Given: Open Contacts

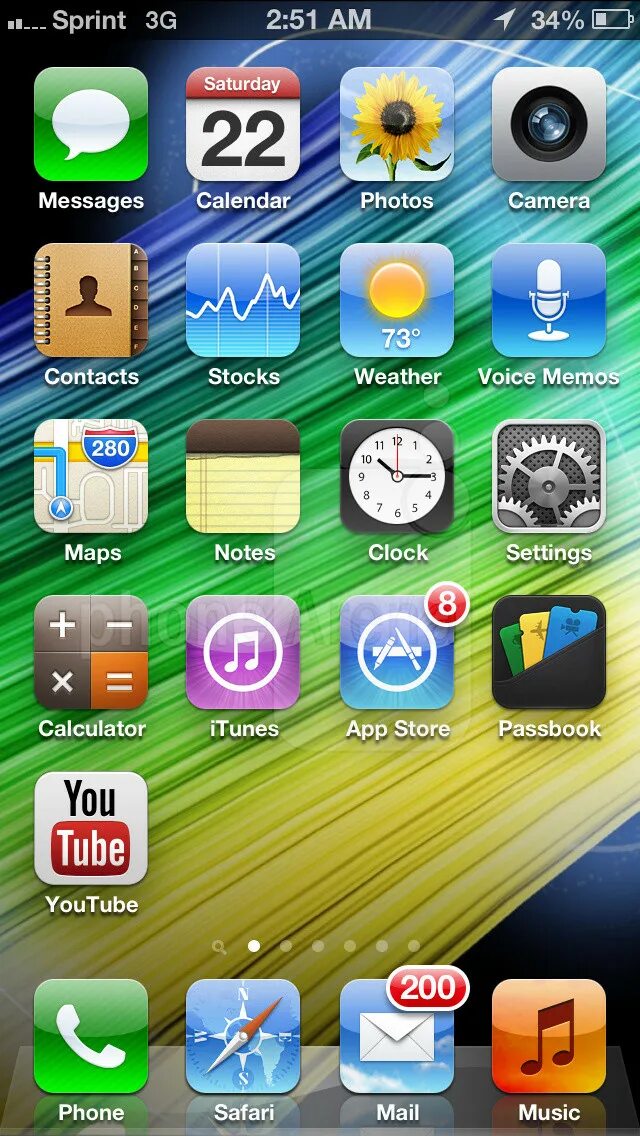Looking at the screenshot, I should click(91, 300).
